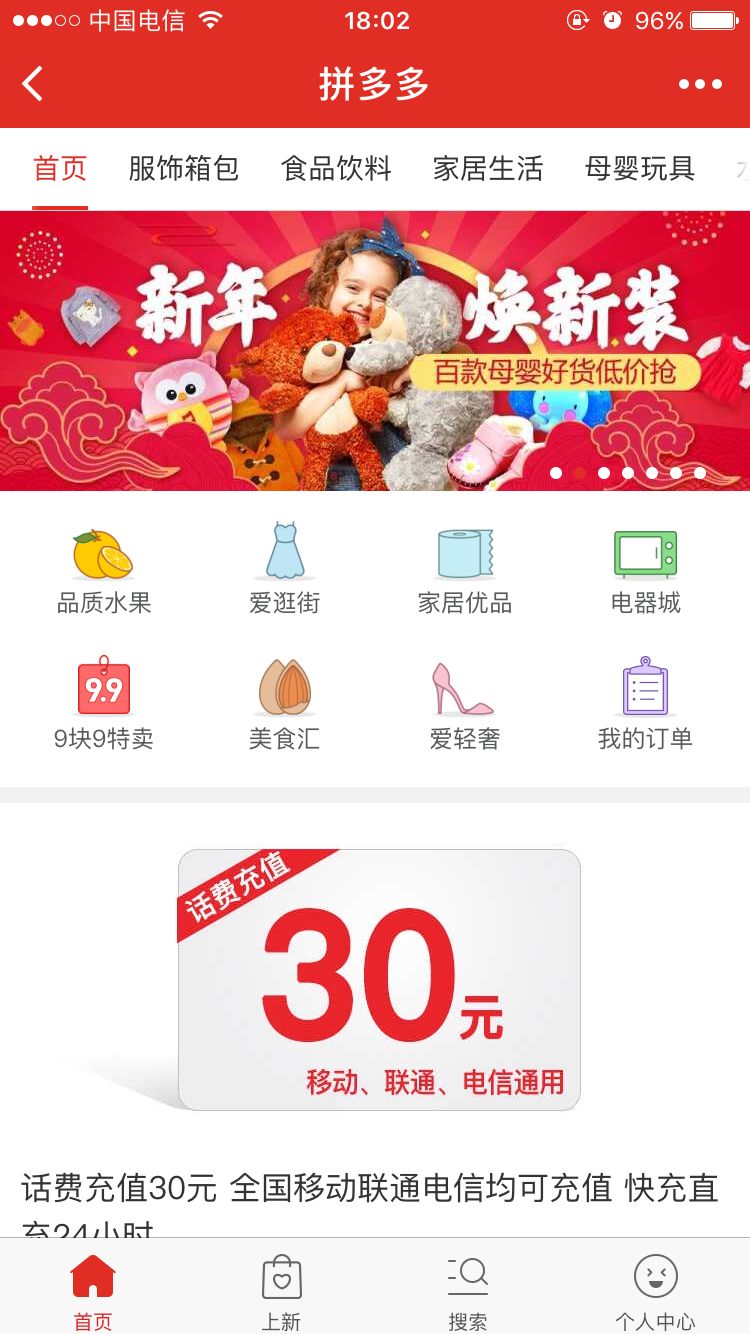750x1334 pixels.
Task: Open the 新年焕新装 promotional banner
Action: [375, 350]
